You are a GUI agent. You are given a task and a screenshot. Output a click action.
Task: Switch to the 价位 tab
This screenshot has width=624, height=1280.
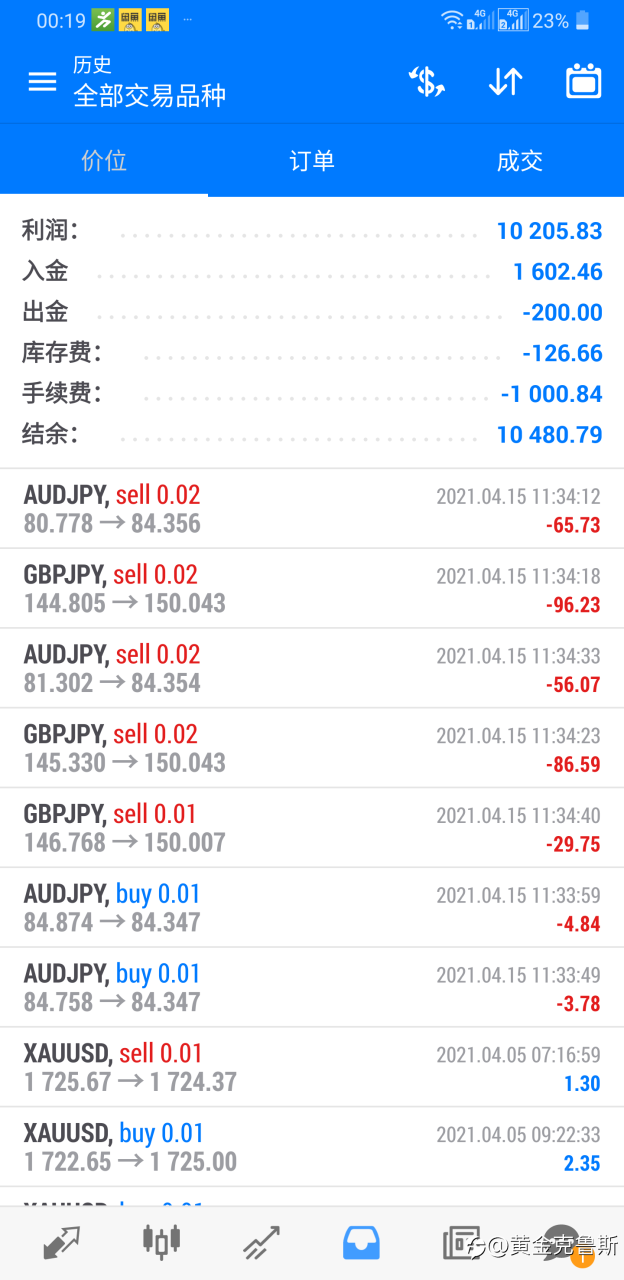pyautogui.click(x=104, y=161)
